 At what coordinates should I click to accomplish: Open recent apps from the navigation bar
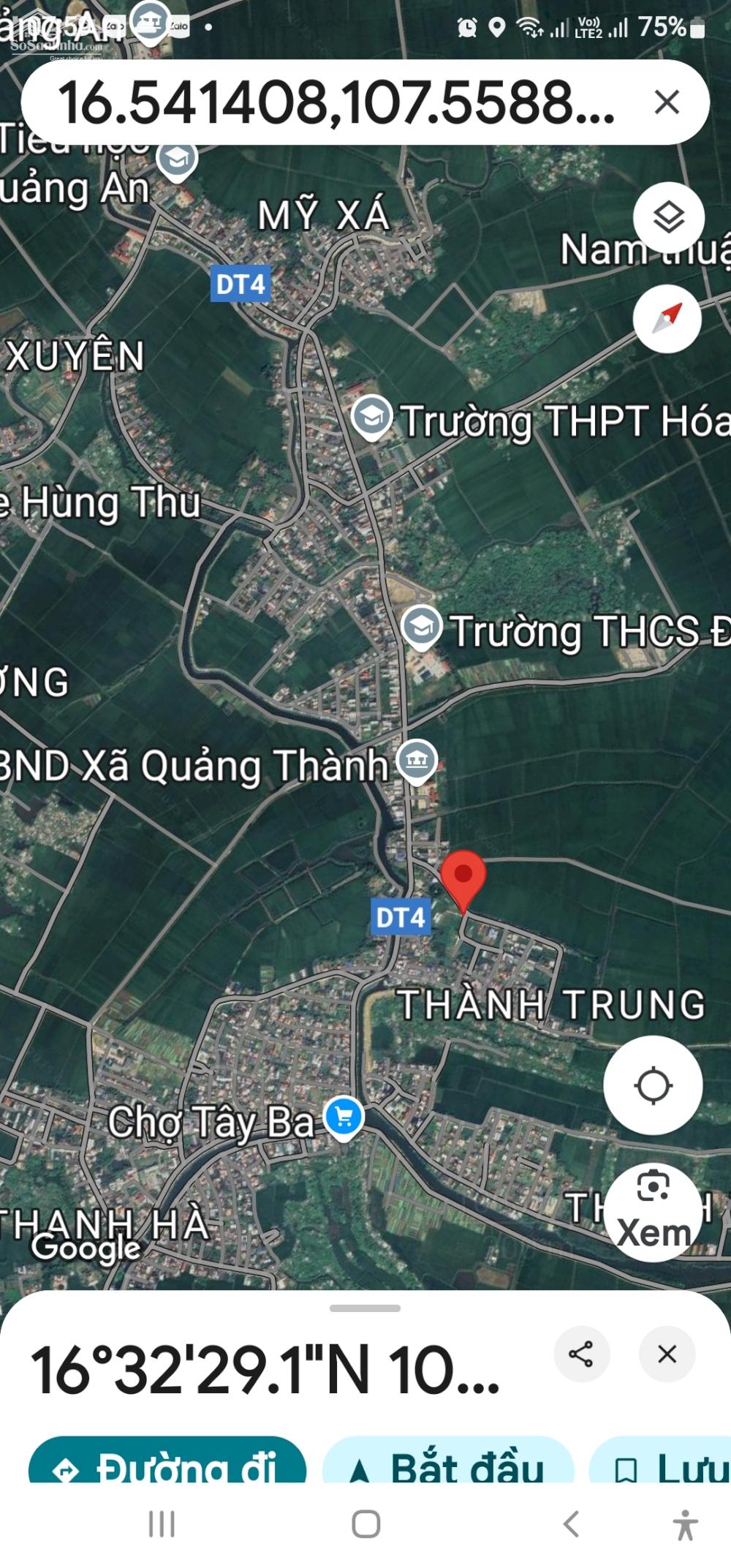point(162,1524)
